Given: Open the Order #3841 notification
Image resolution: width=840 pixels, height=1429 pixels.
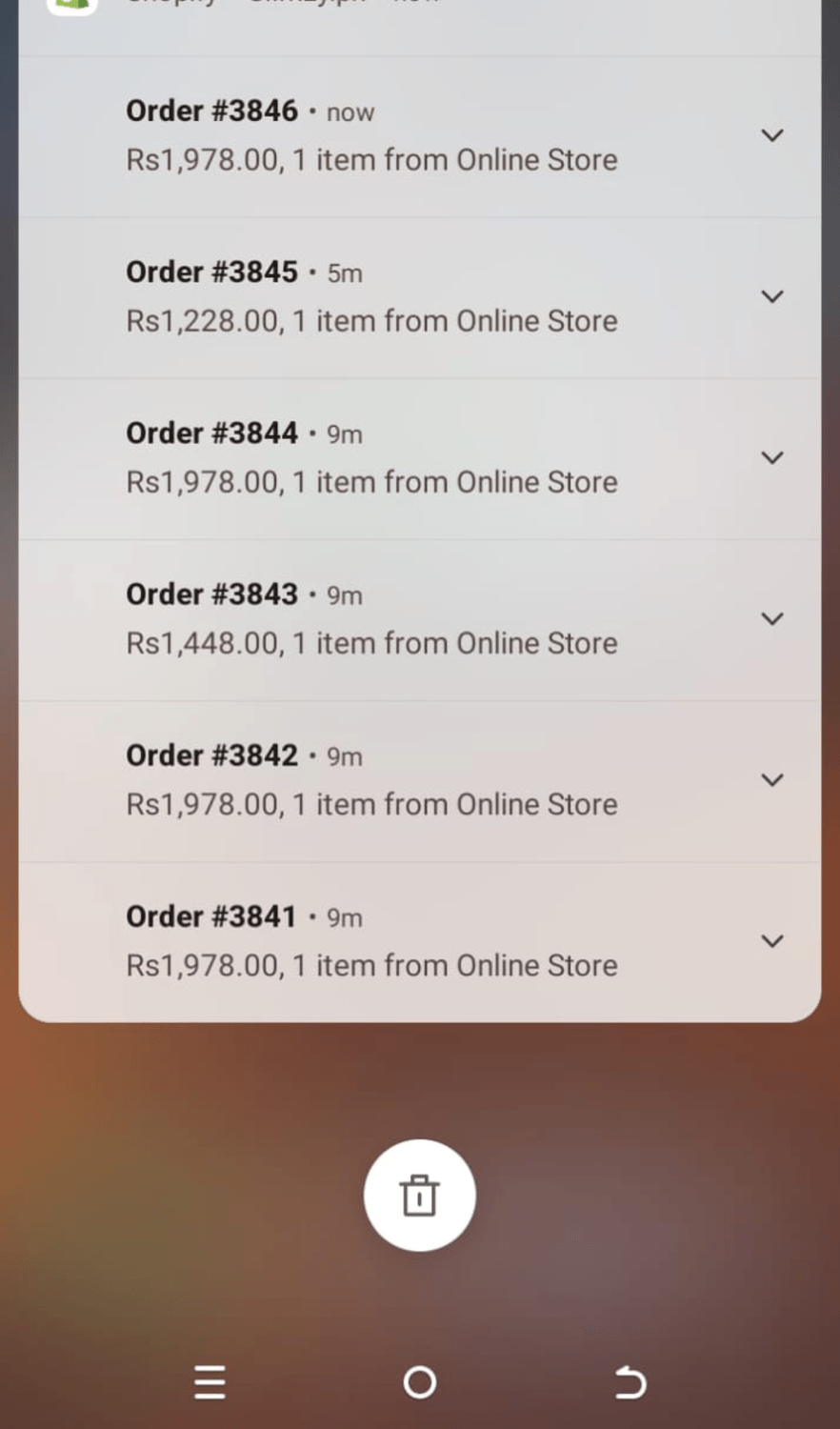Looking at the screenshot, I should (x=371, y=941).
